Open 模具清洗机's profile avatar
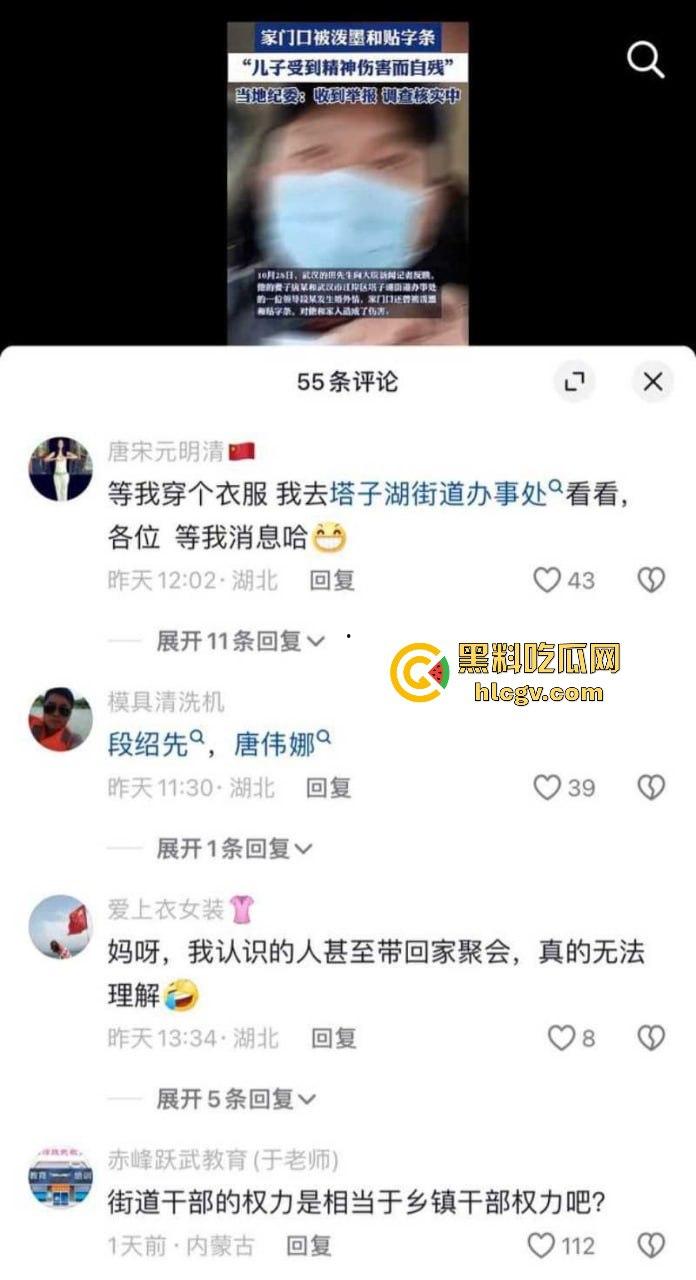 point(60,718)
